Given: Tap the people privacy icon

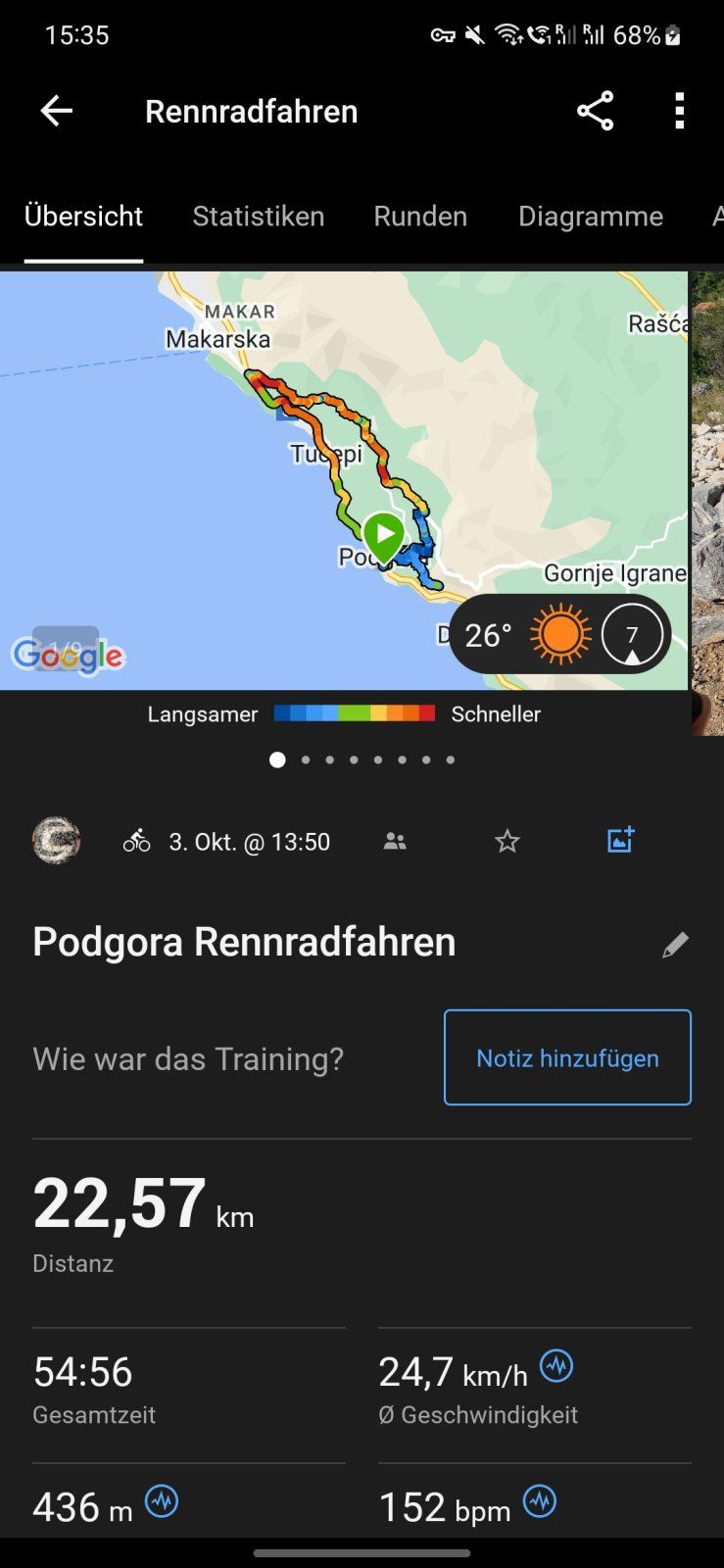Looking at the screenshot, I should point(395,841).
